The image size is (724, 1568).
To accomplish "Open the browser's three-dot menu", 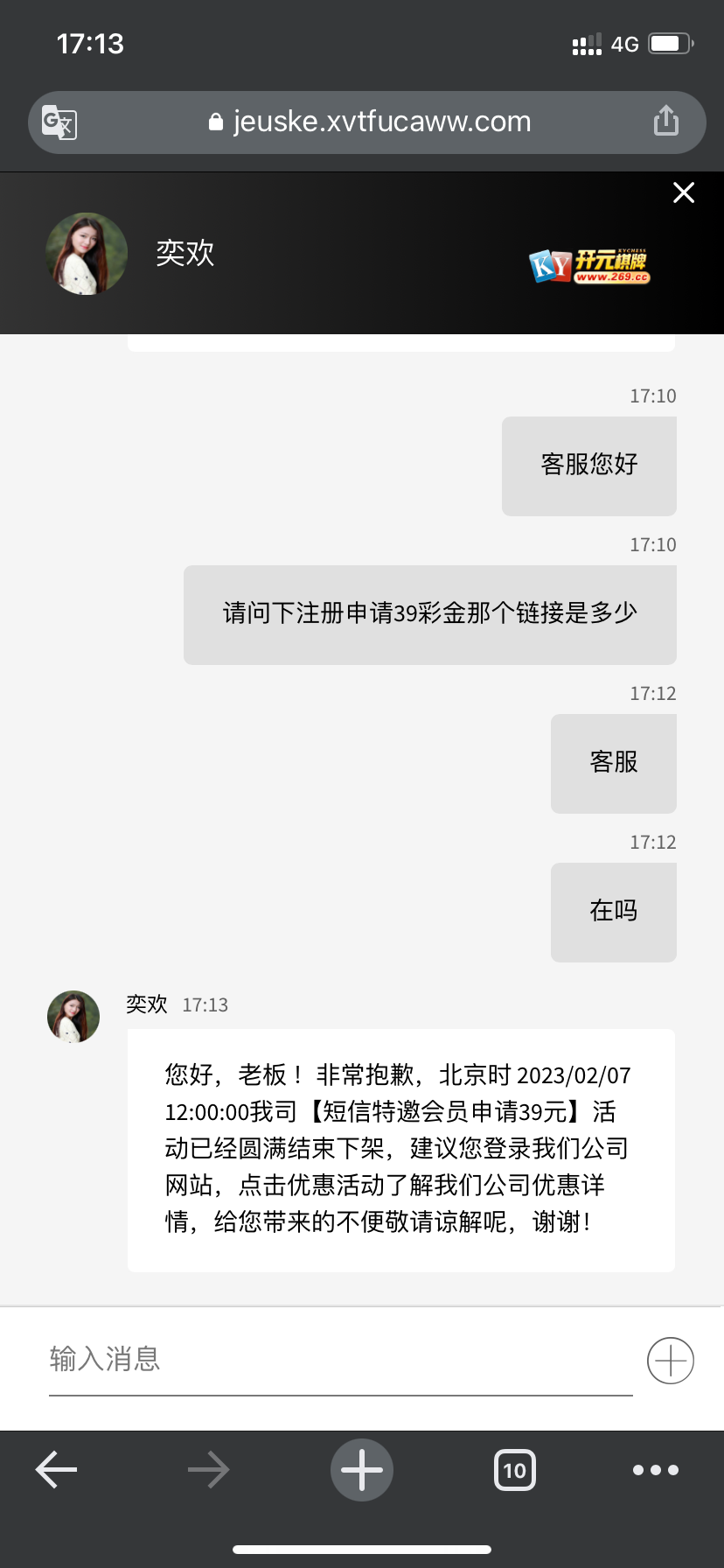I will click(x=656, y=1470).
